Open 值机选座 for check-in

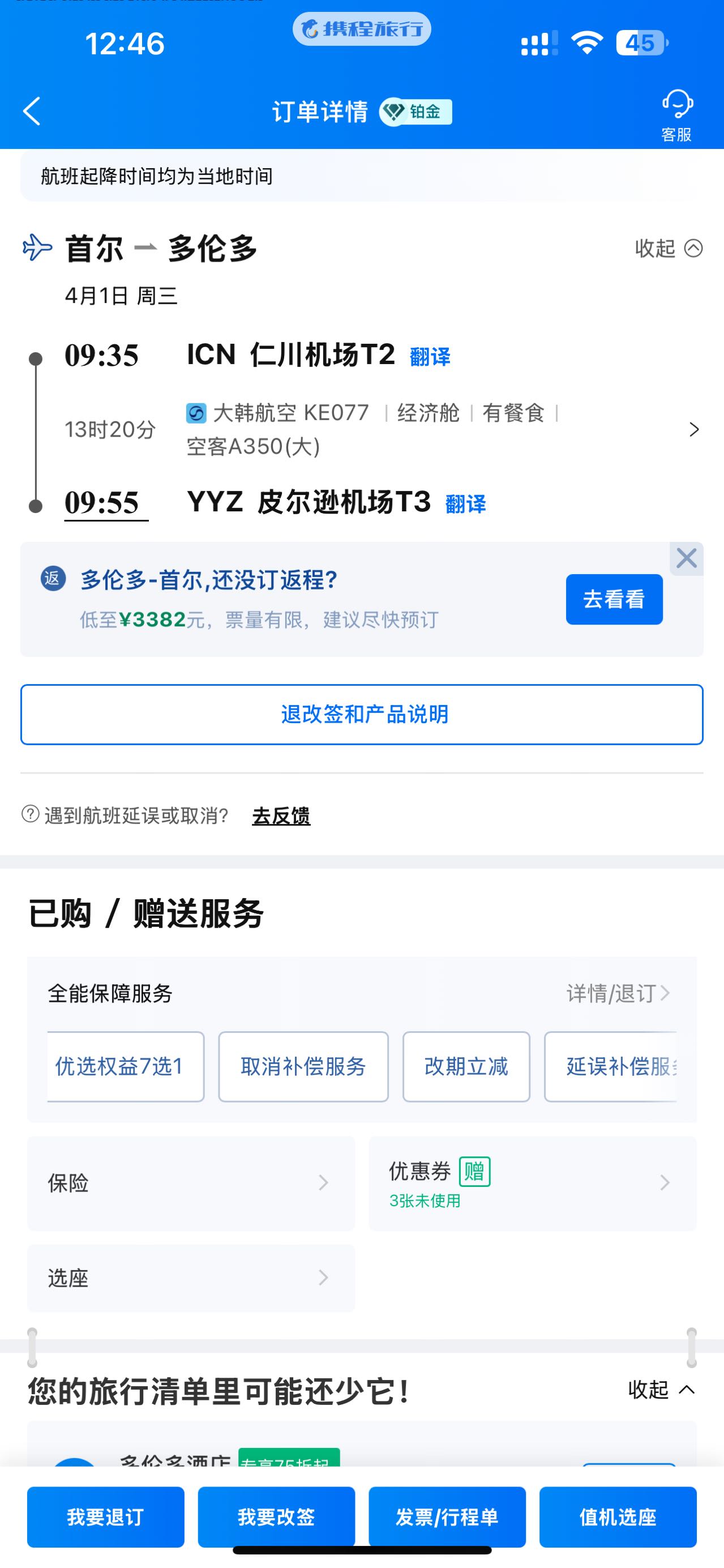(618, 1517)
